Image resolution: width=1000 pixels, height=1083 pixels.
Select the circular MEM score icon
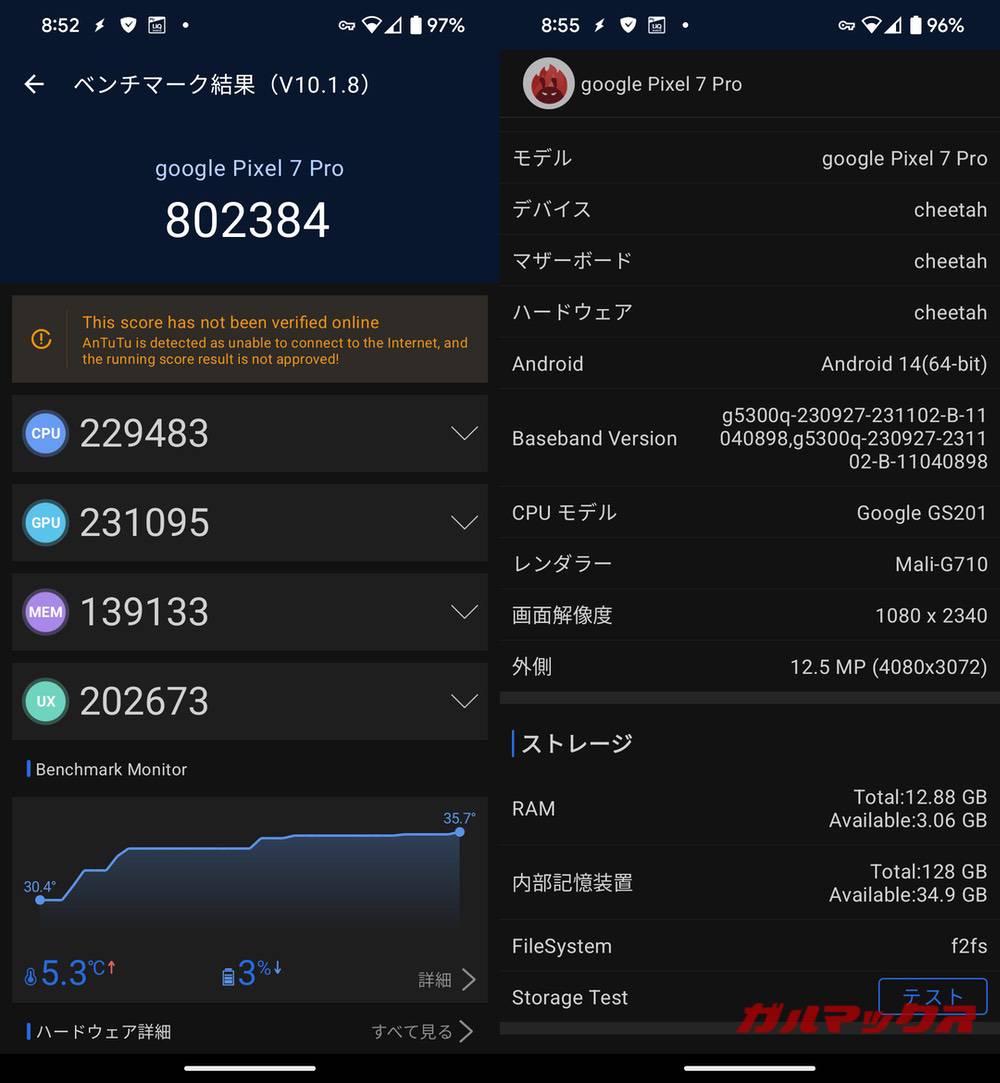pyautogui.click(x=45, y=611)
